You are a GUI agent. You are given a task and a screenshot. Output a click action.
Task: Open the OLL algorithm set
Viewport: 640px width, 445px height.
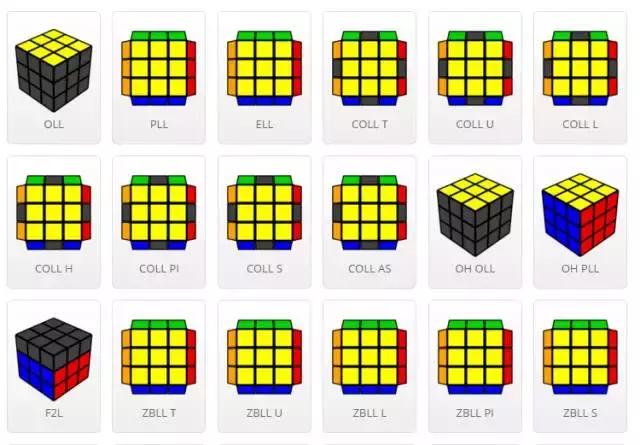(53, 78)
